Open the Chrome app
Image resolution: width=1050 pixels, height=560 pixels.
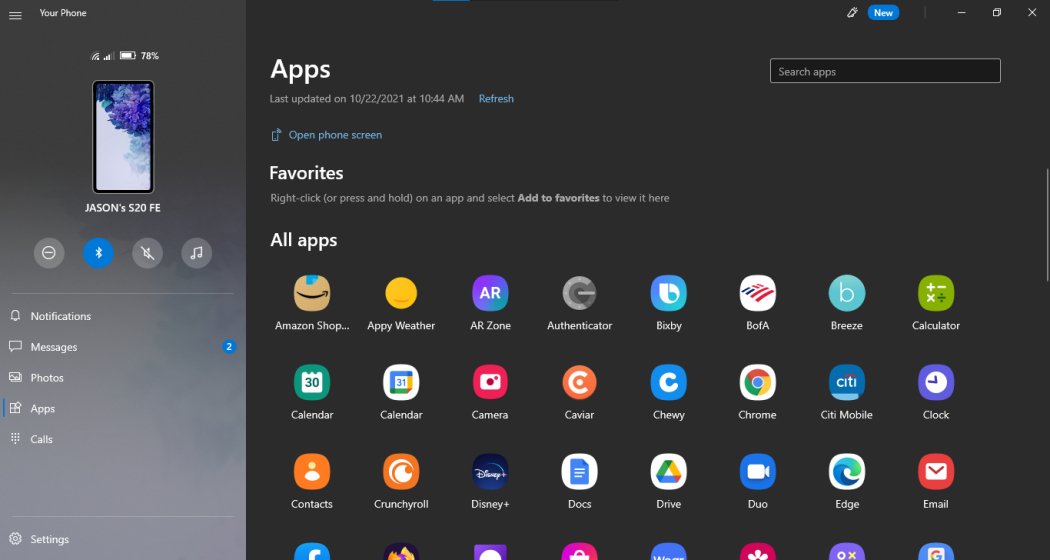click(x=757, y=383)
